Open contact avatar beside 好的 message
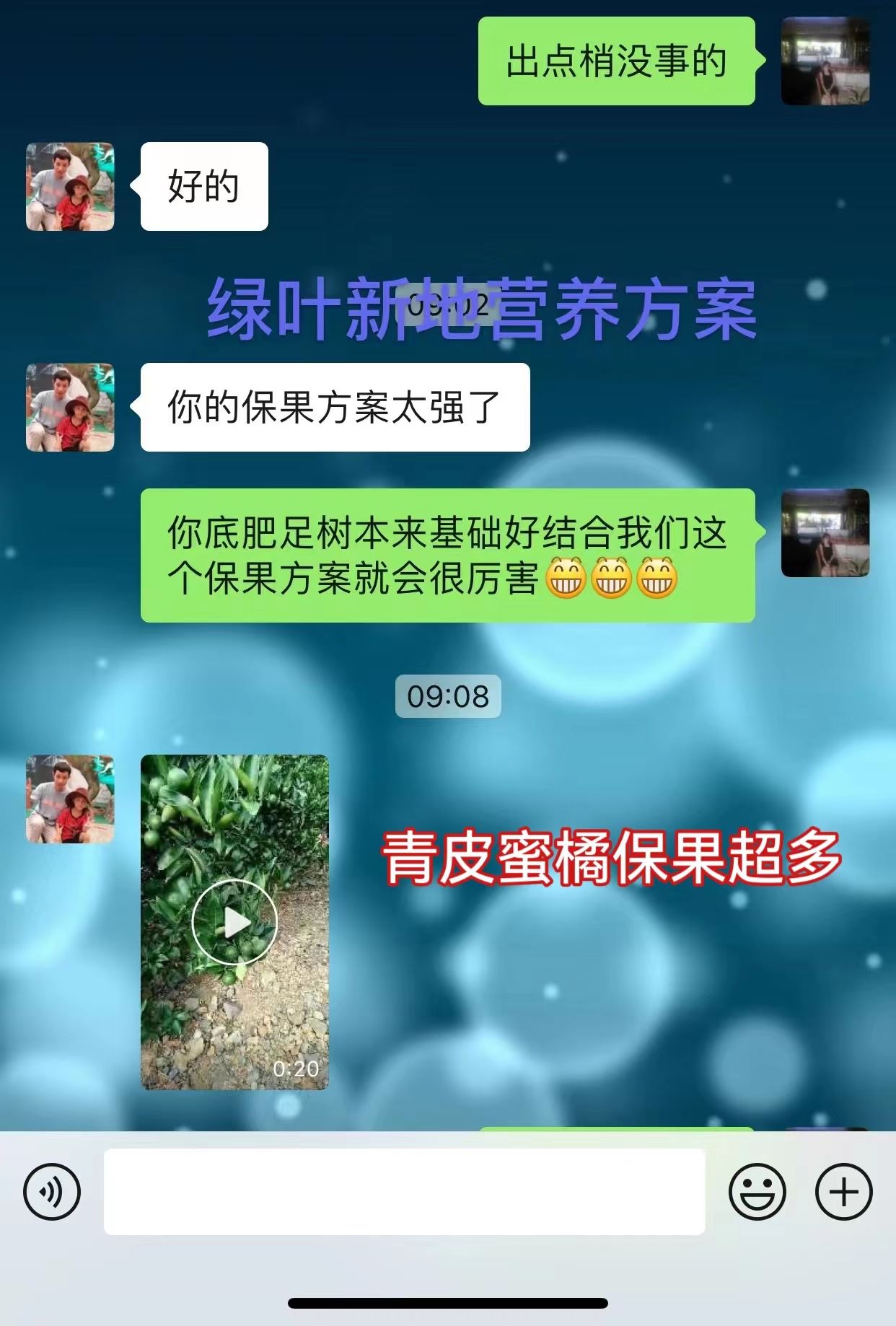896x1326 pixels. click(x=70, y=187)
